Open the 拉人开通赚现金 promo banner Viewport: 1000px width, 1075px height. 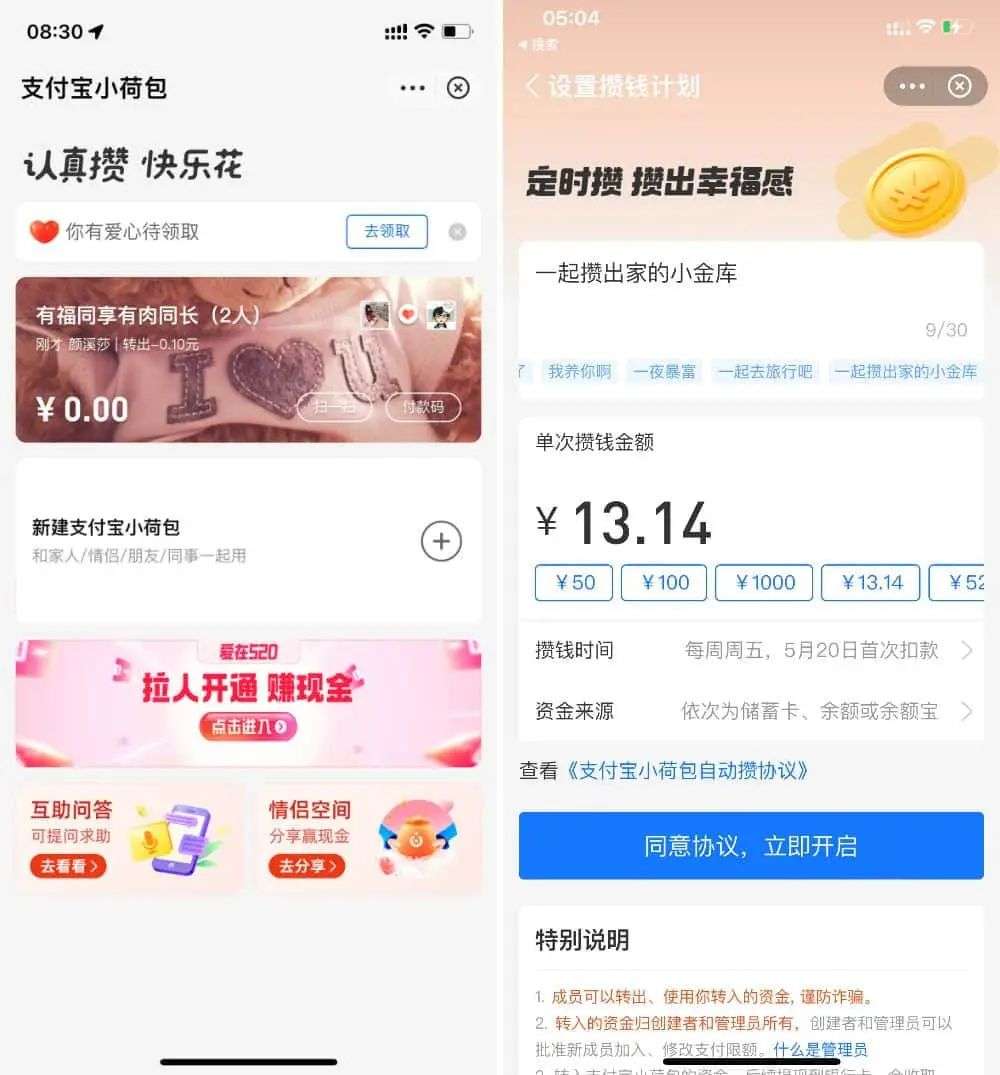(248, 703)
